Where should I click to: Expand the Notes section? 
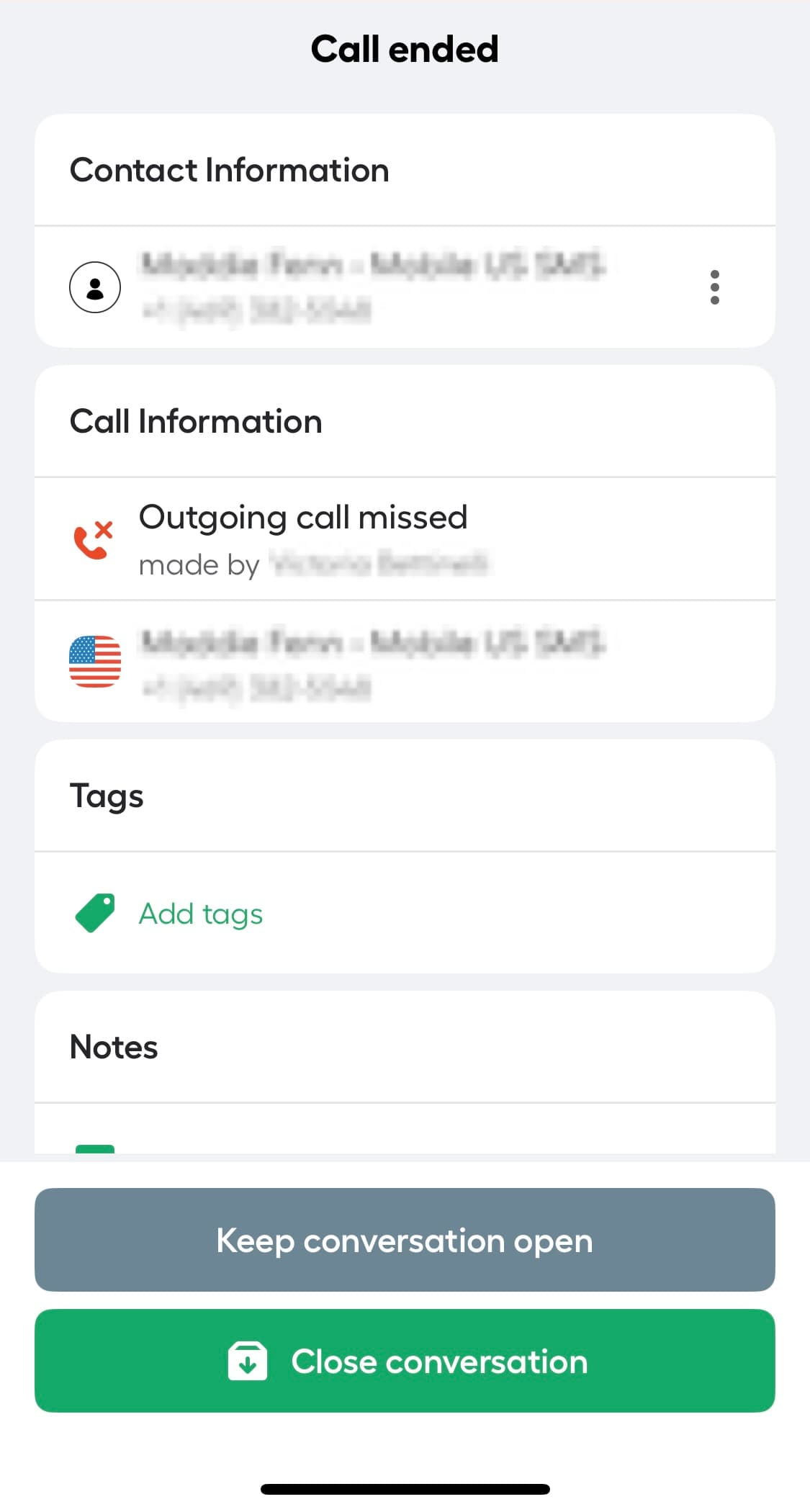tap(113, 1047)
